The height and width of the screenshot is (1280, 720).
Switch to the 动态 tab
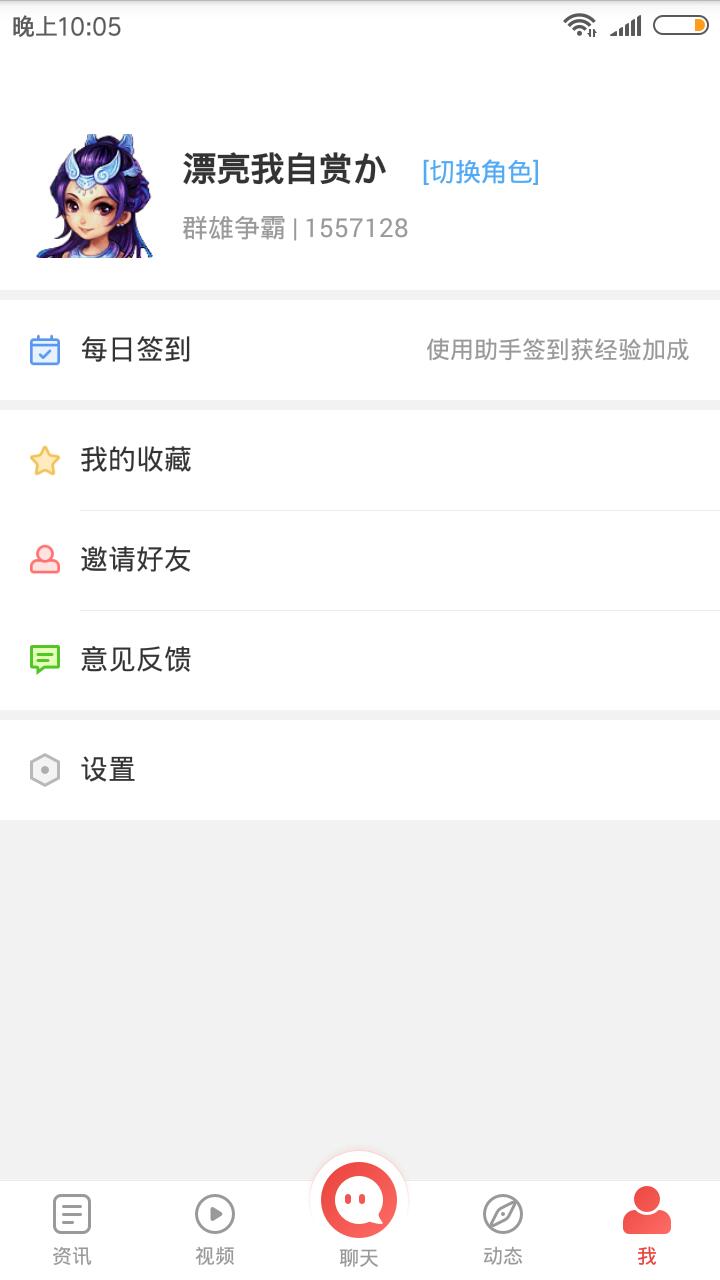coord(503,1230)
